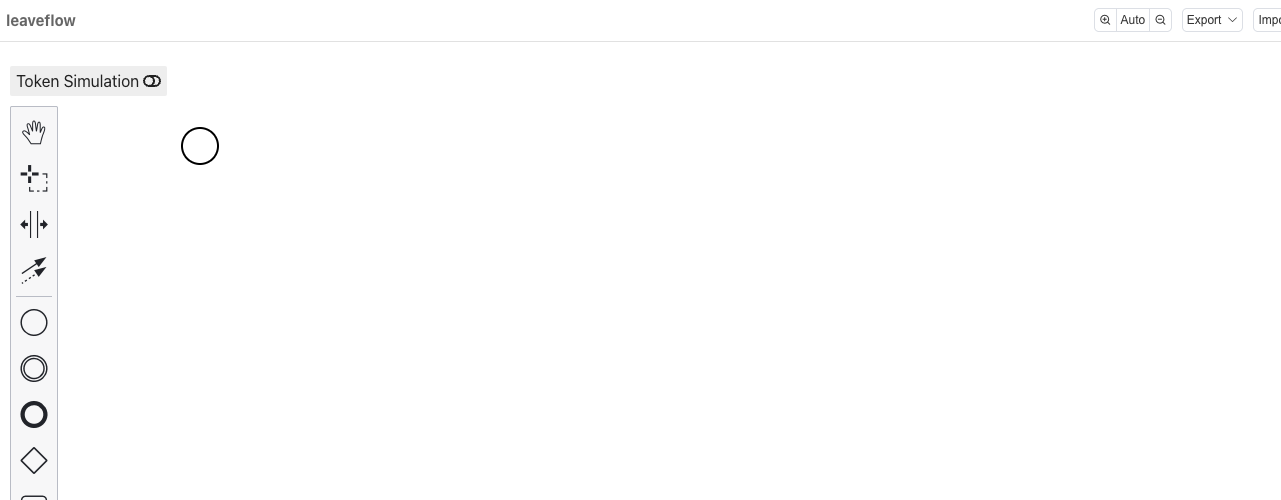
Task: Open the Export dropdown
Action: click(x=1211, y=20)
